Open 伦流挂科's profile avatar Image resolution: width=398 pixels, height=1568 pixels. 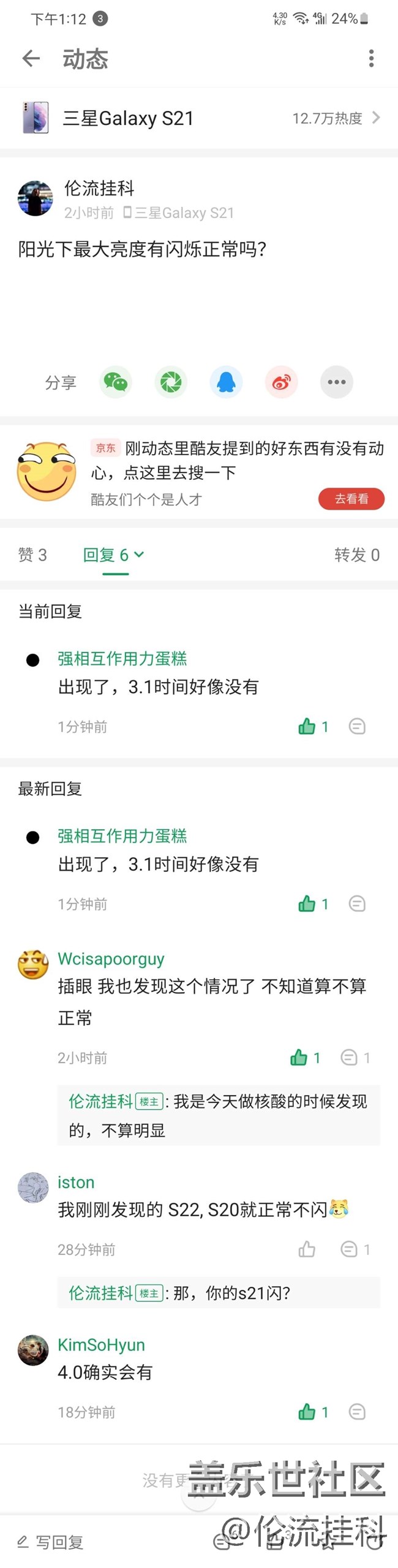tap(35, 199)
